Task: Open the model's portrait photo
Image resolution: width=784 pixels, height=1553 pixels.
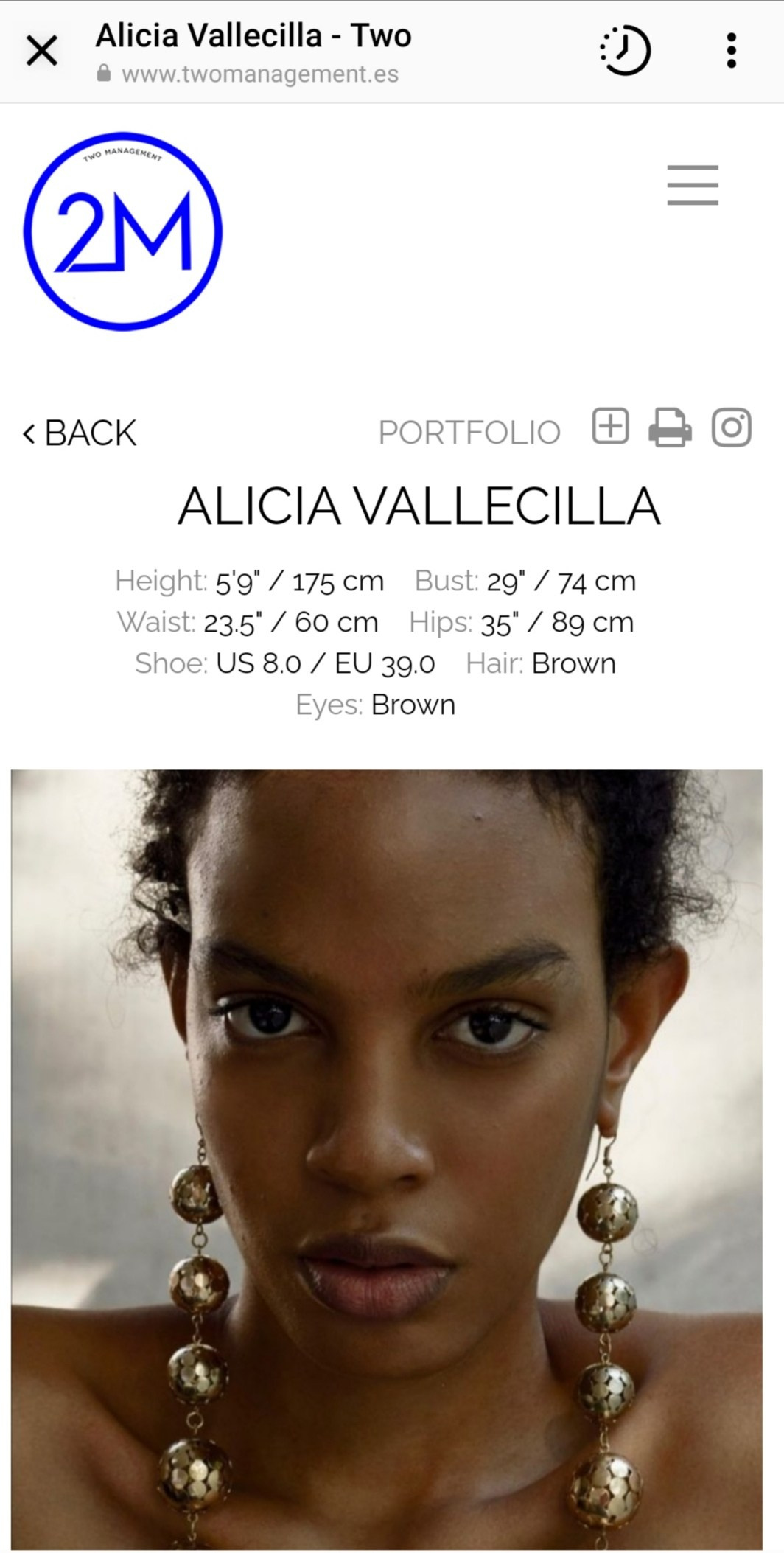Action: click(387, 1157)
